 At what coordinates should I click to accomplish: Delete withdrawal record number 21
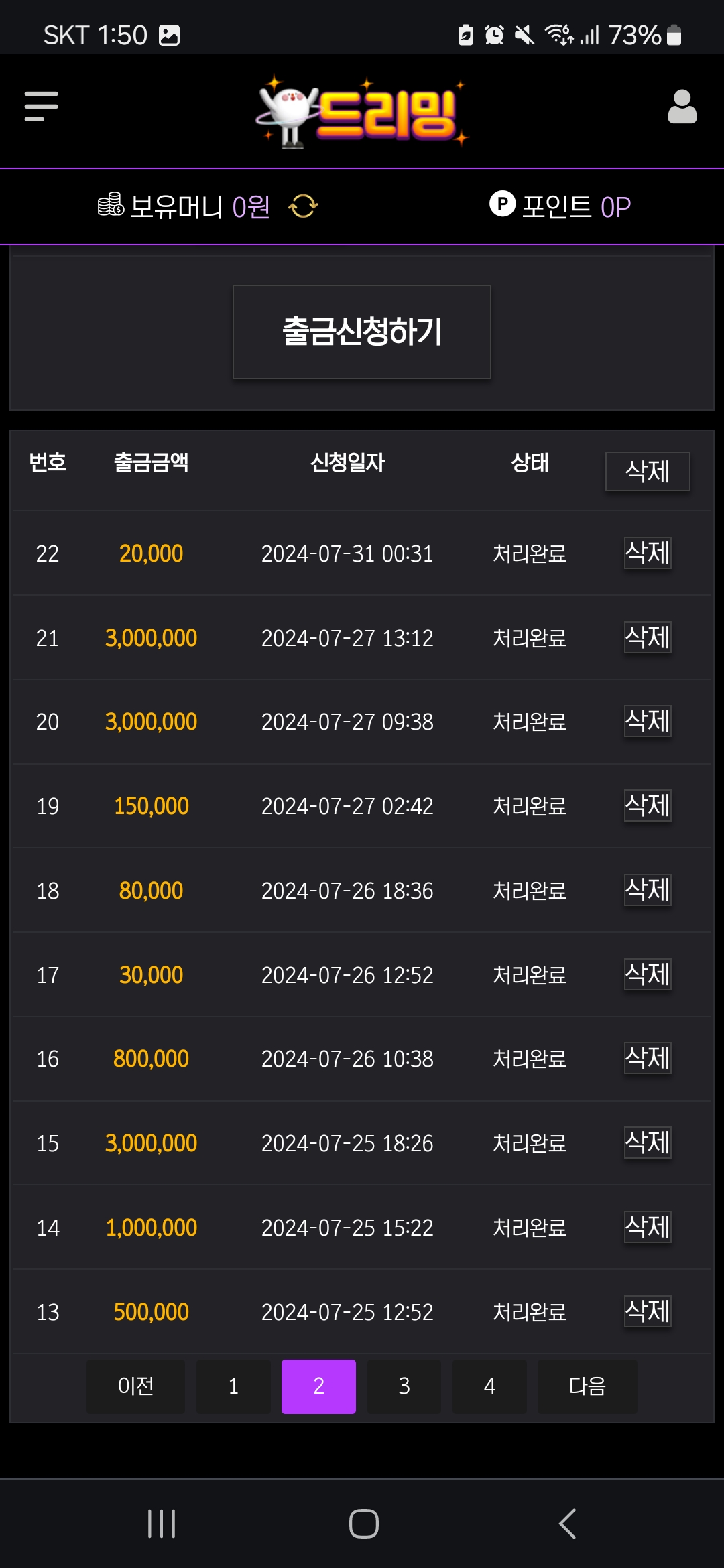(647, 637)
